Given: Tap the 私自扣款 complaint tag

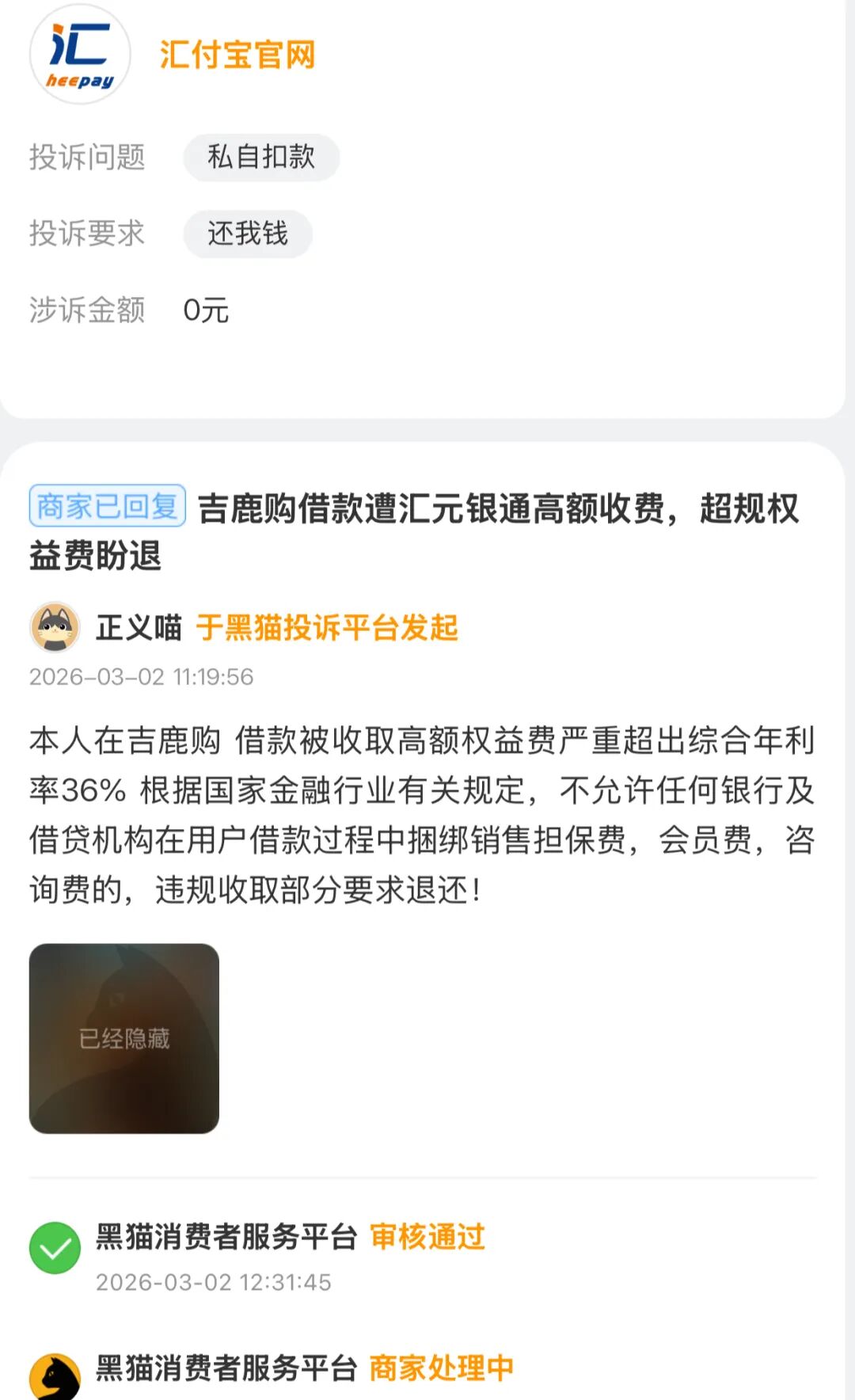Looking at the screenshot, I should click(261, 157).
